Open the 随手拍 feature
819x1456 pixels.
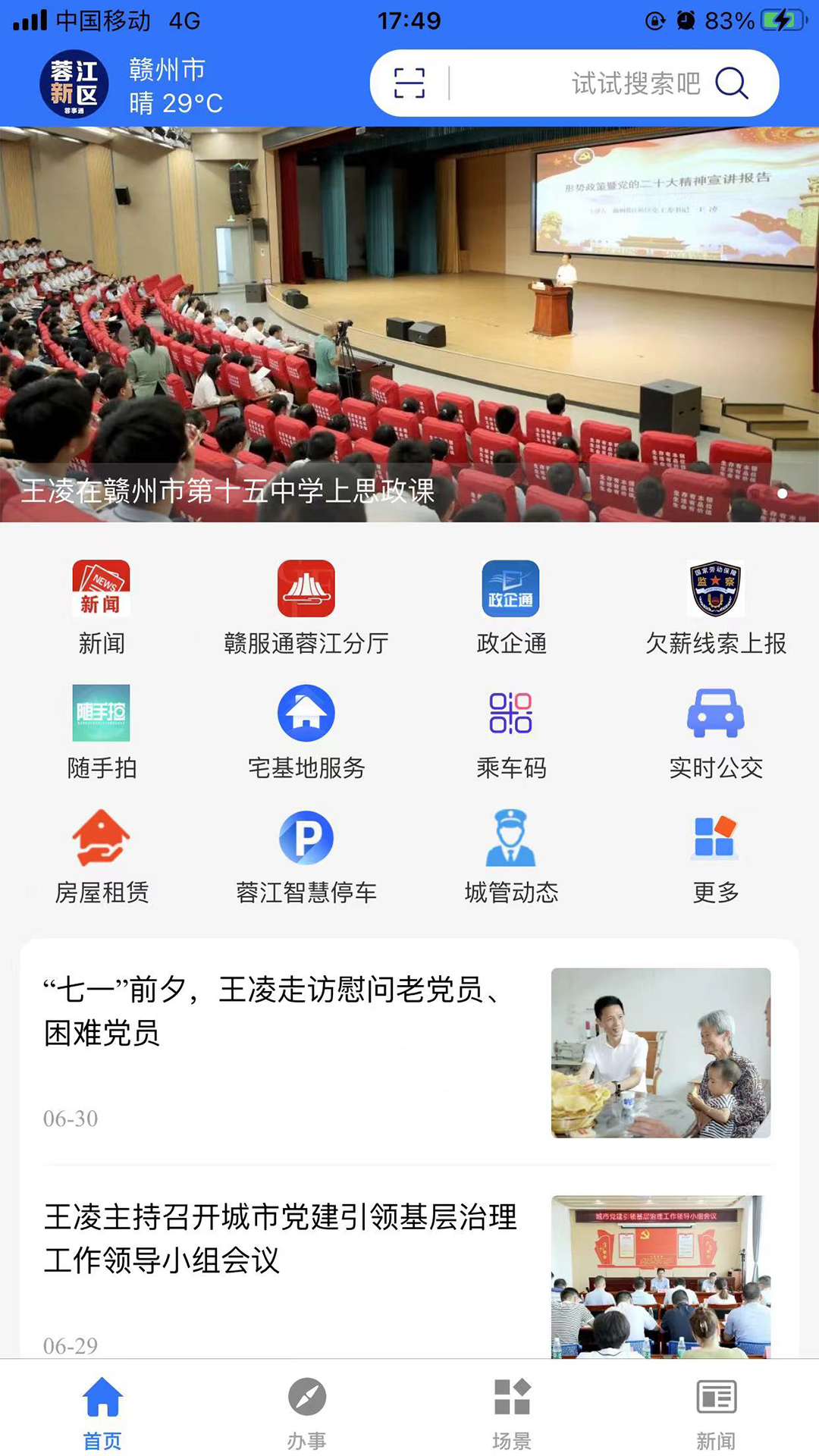tap(102, 730)
